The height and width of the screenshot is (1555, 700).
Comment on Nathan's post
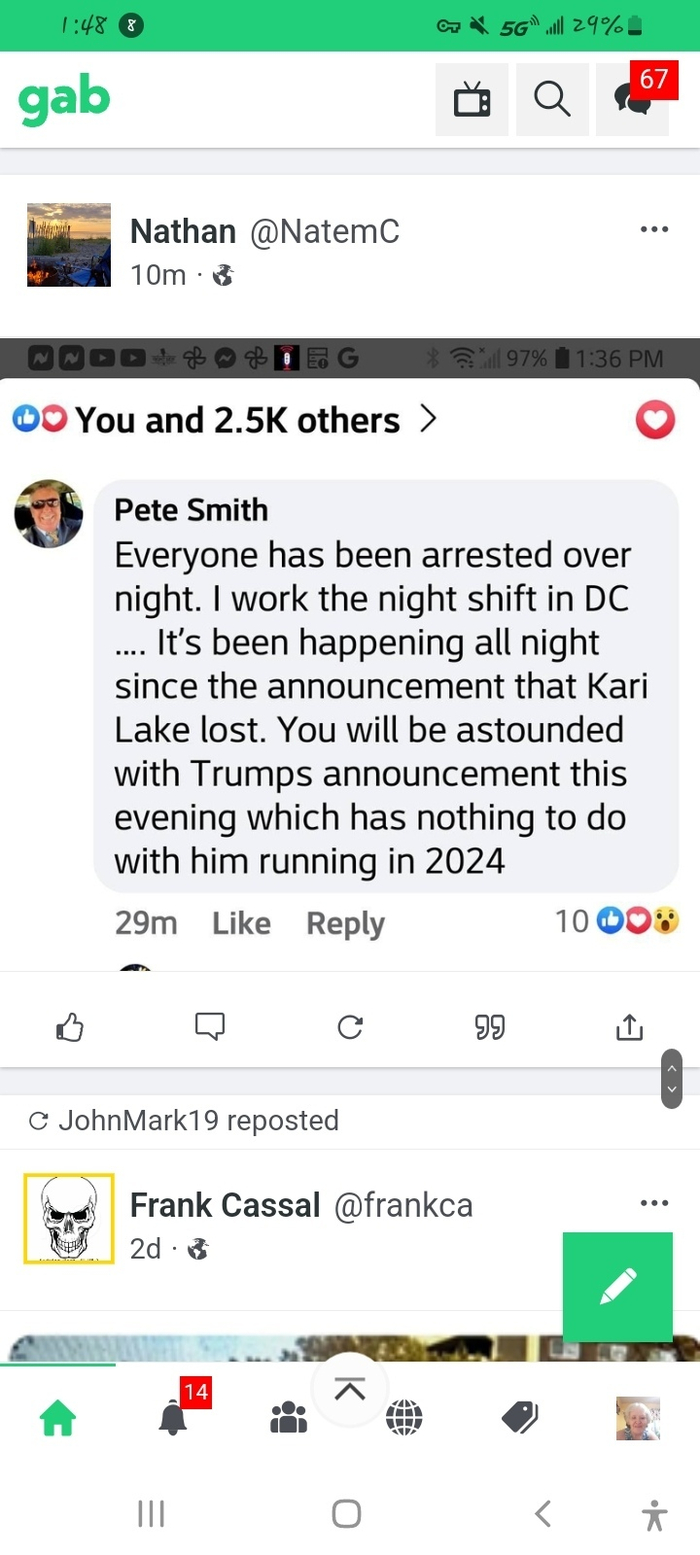[210, 1026]
